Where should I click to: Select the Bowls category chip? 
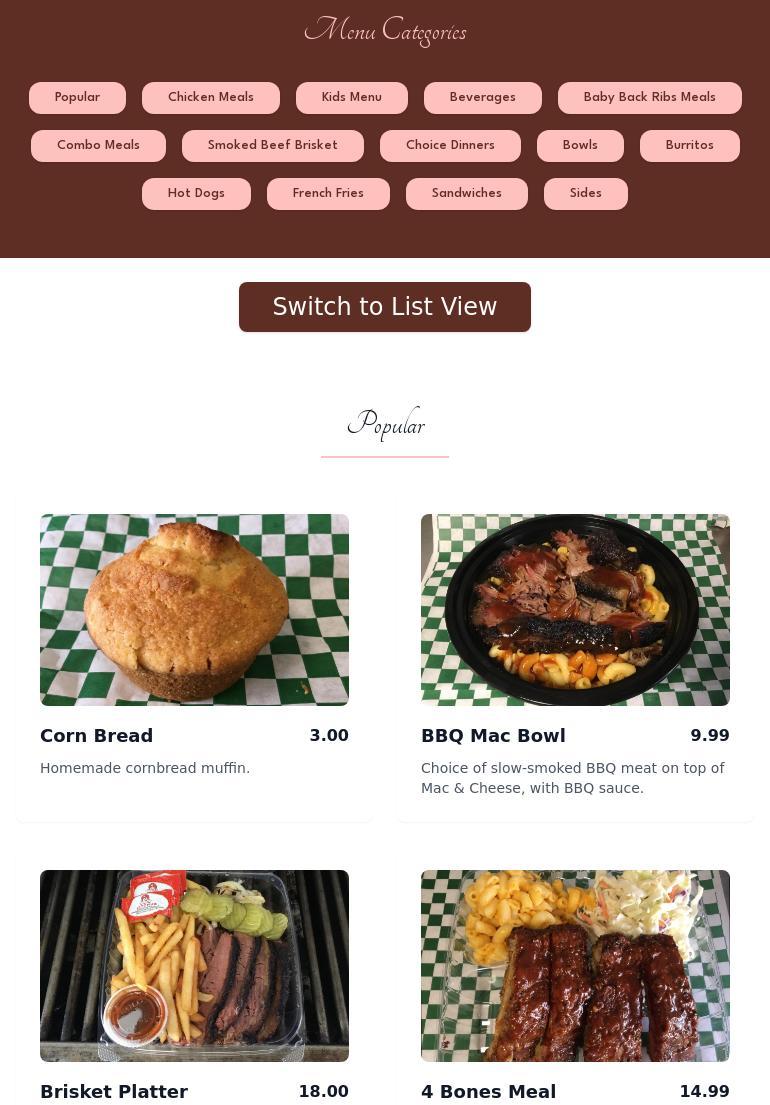pyautogui.click(x=580, y=146)
